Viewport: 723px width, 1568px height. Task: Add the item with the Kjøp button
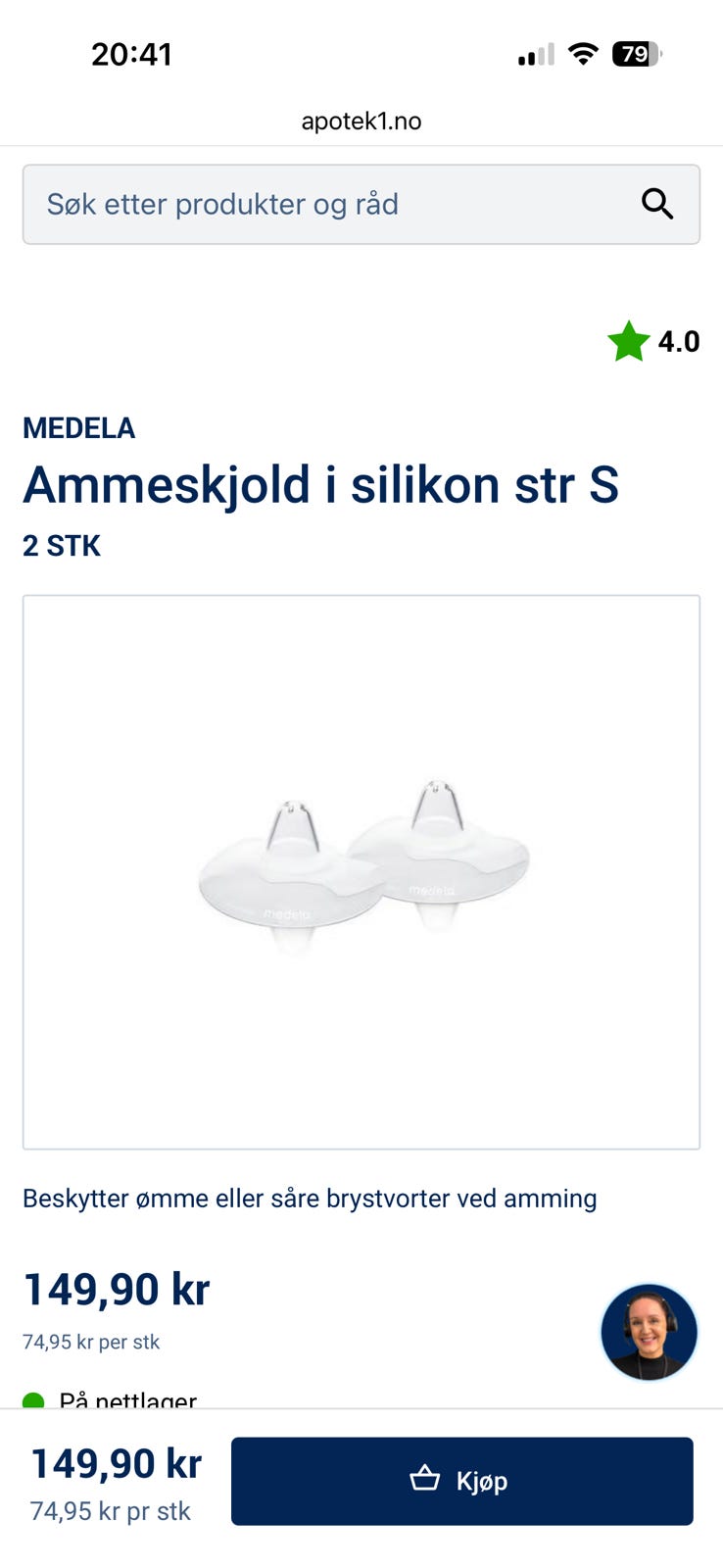[462, 1480]
